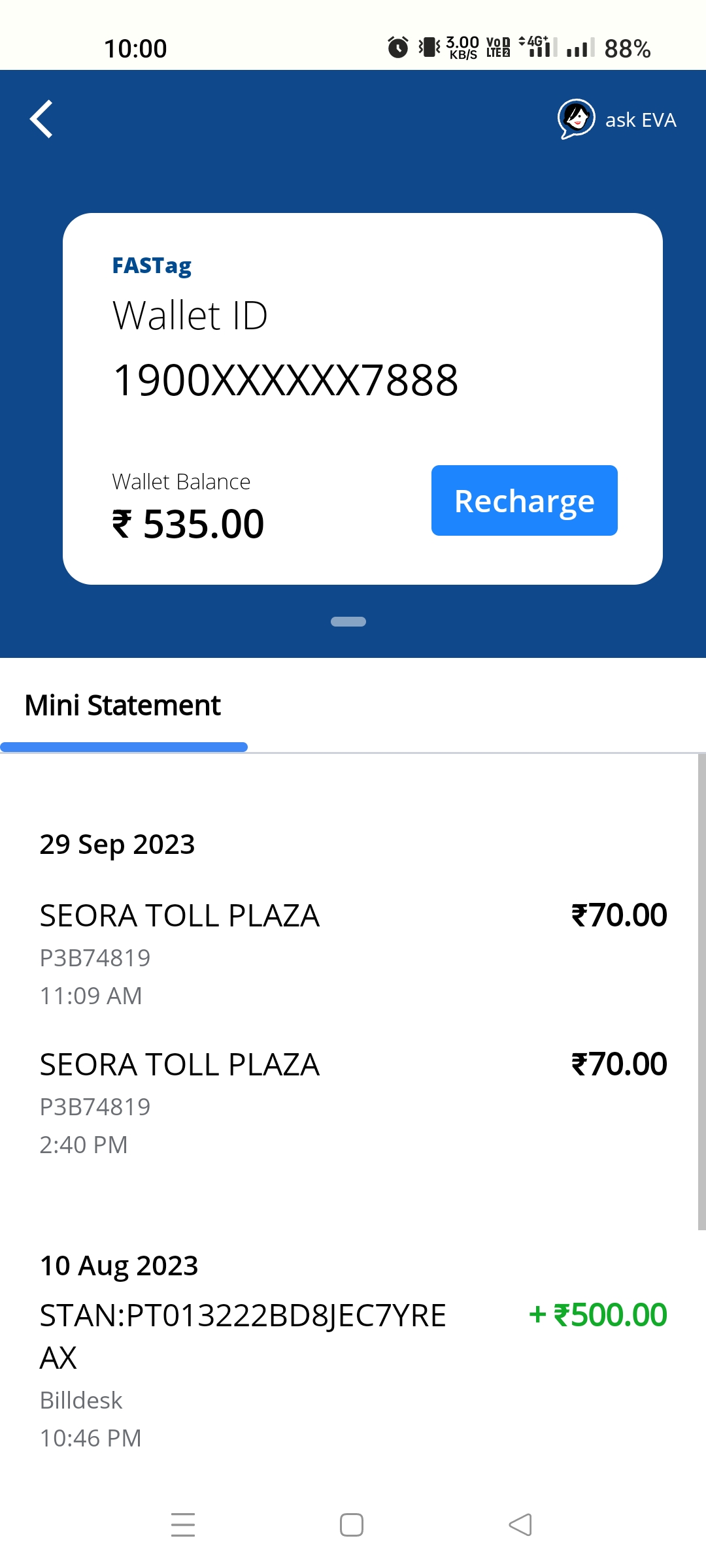Open the +₹500.00 Billdesk recharge transaction
The width and height of the screenshot is (706, 1568).
[353, 1372]
